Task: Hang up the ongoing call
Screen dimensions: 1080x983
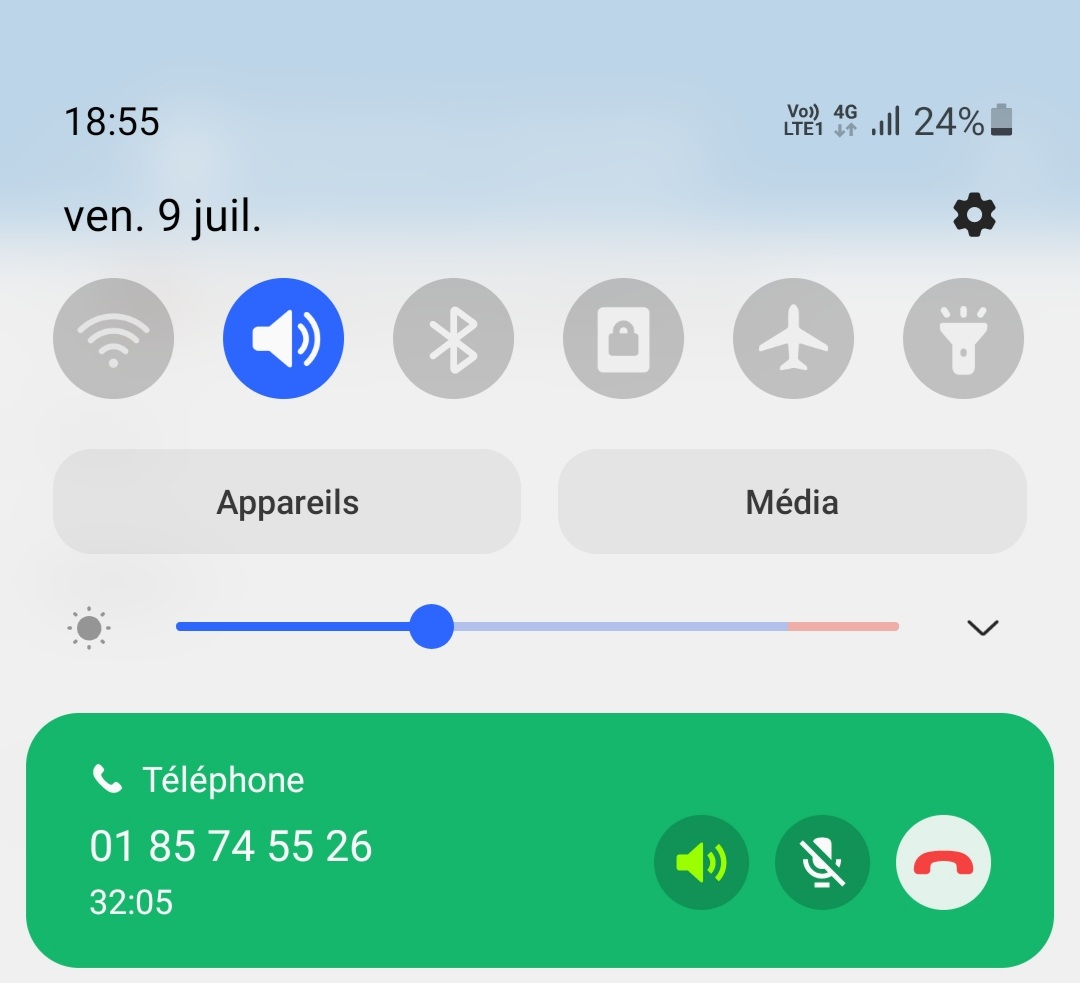Action: tap(943, 862)
